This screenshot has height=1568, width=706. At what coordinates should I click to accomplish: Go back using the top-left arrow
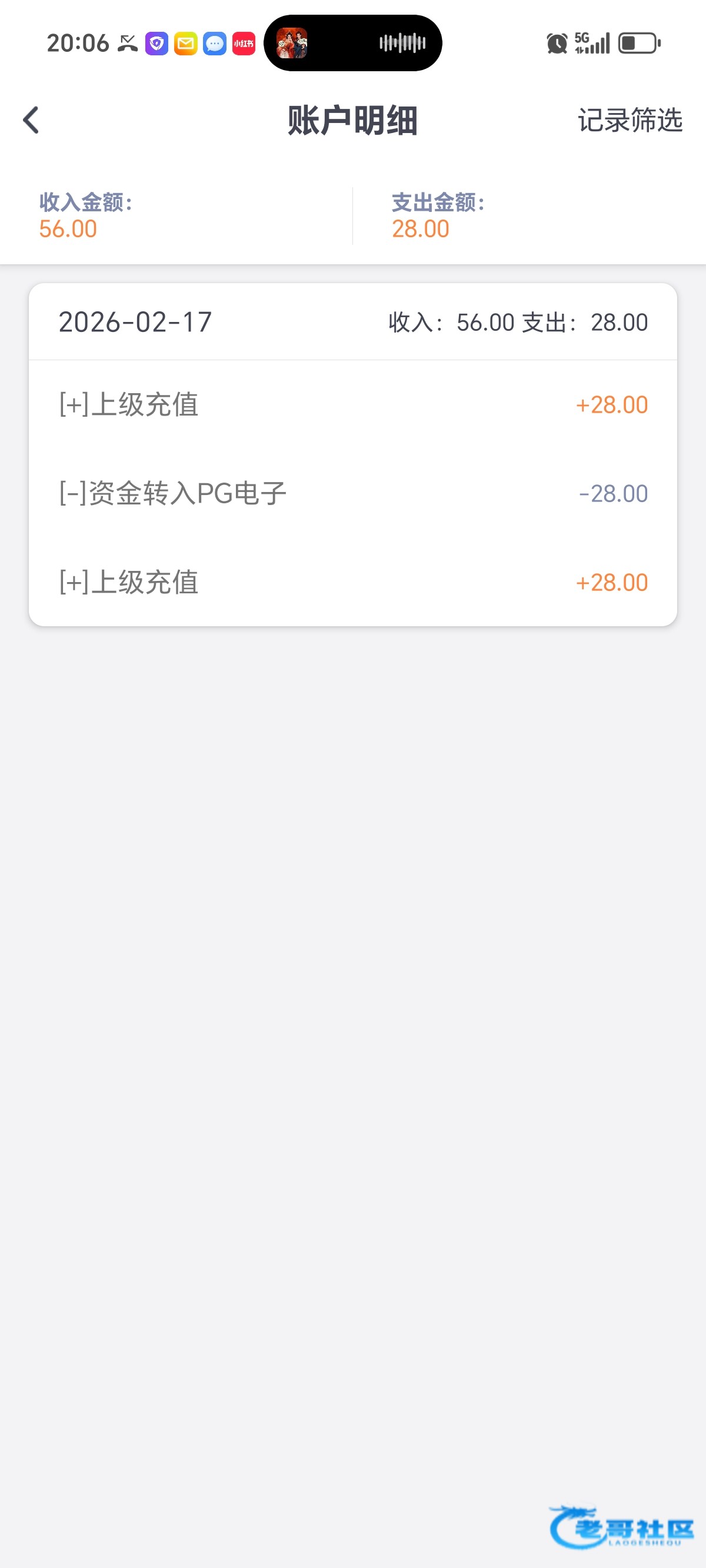[31, 120]
